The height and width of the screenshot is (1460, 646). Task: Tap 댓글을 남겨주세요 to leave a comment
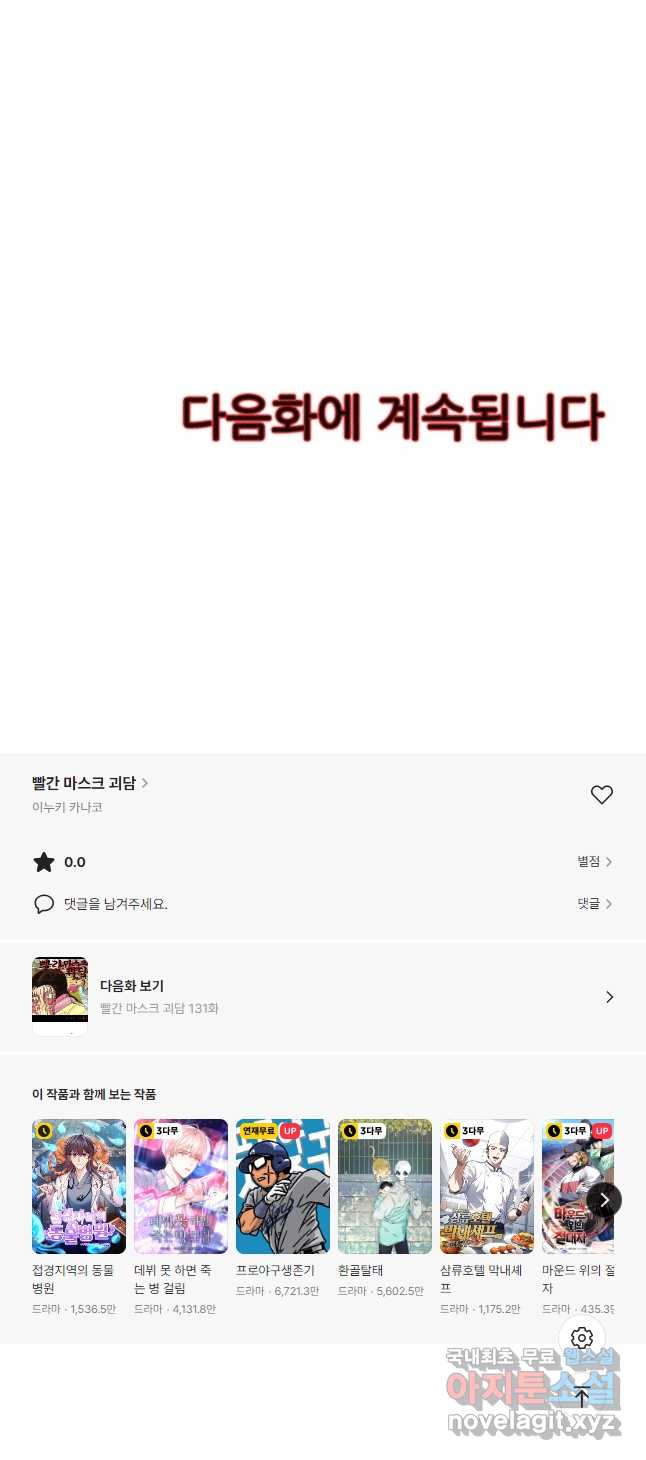115,904
